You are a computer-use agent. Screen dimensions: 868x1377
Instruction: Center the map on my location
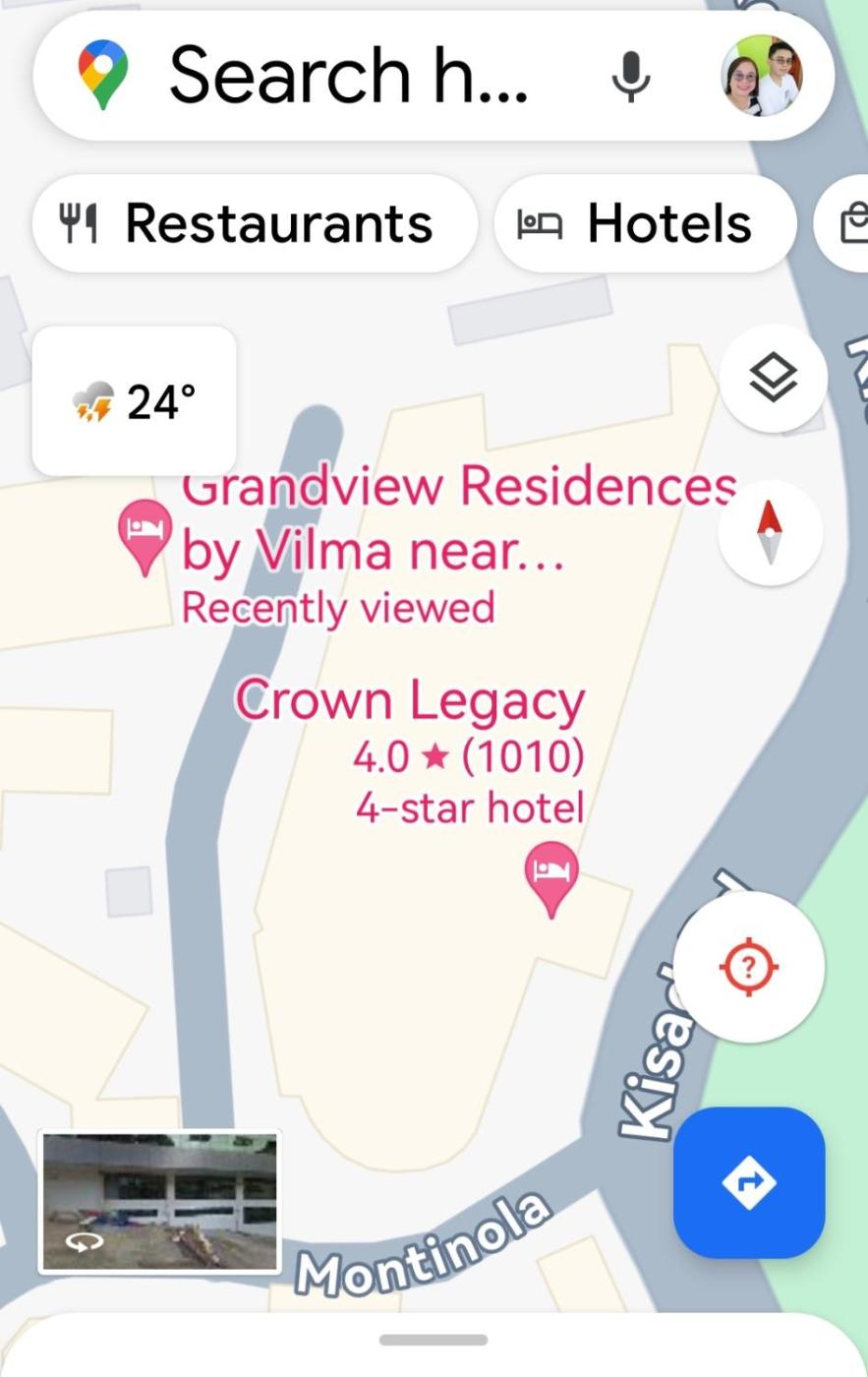coord(749,967)
